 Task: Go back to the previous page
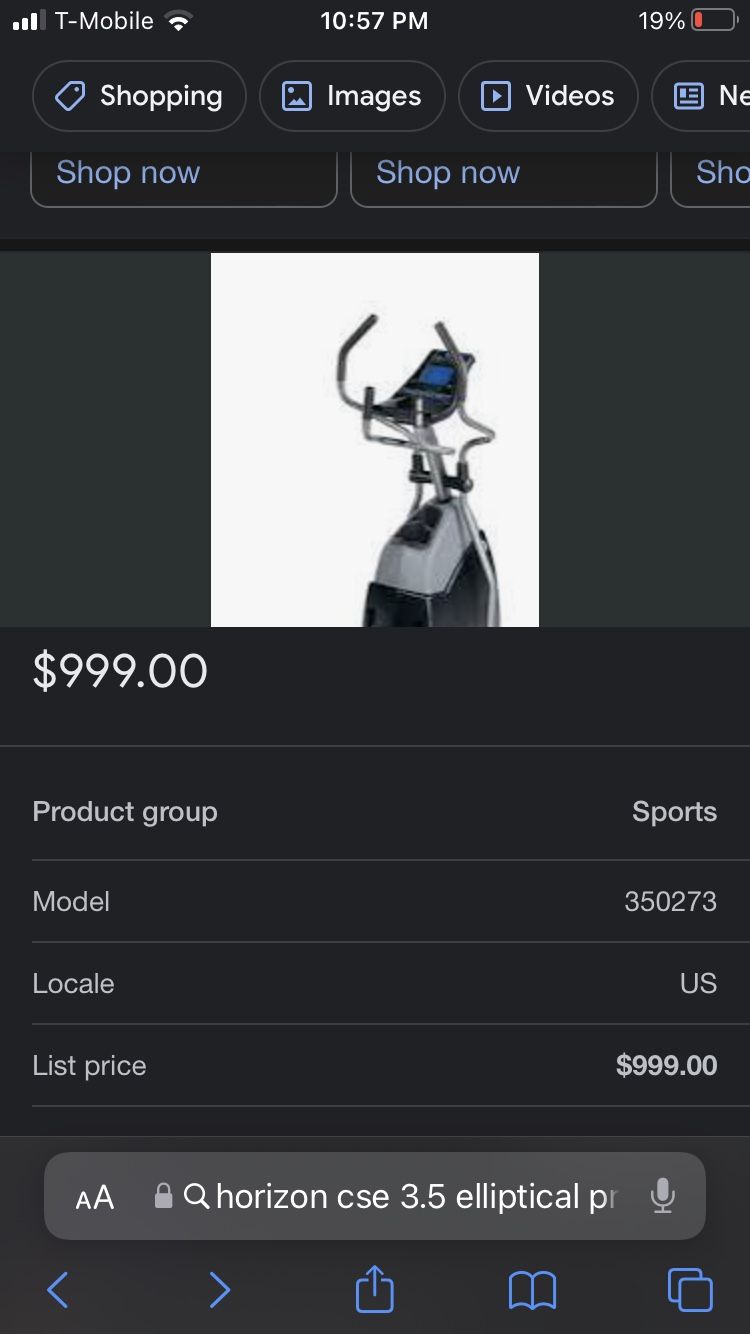58,1290
